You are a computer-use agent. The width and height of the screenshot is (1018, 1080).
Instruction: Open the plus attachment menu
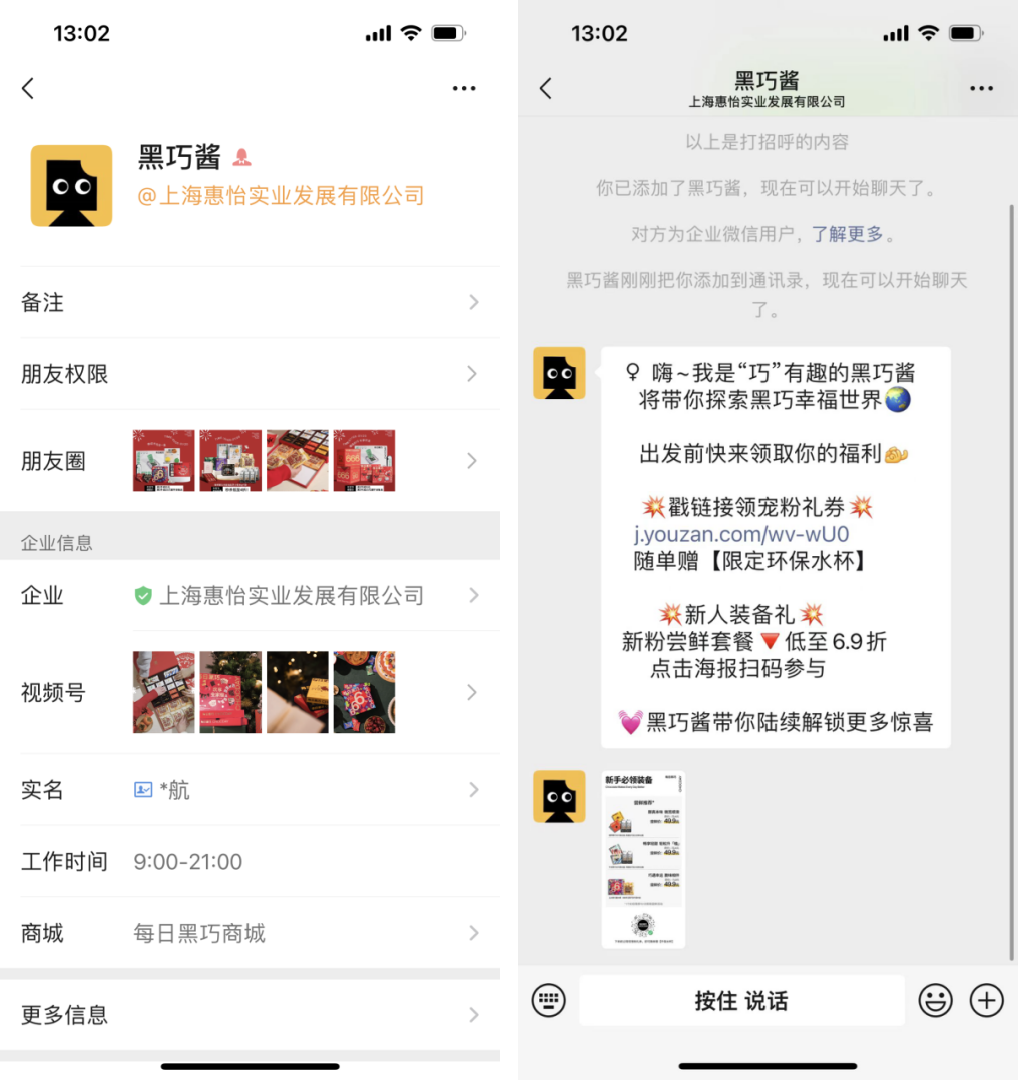click(x=986, y=1000)
